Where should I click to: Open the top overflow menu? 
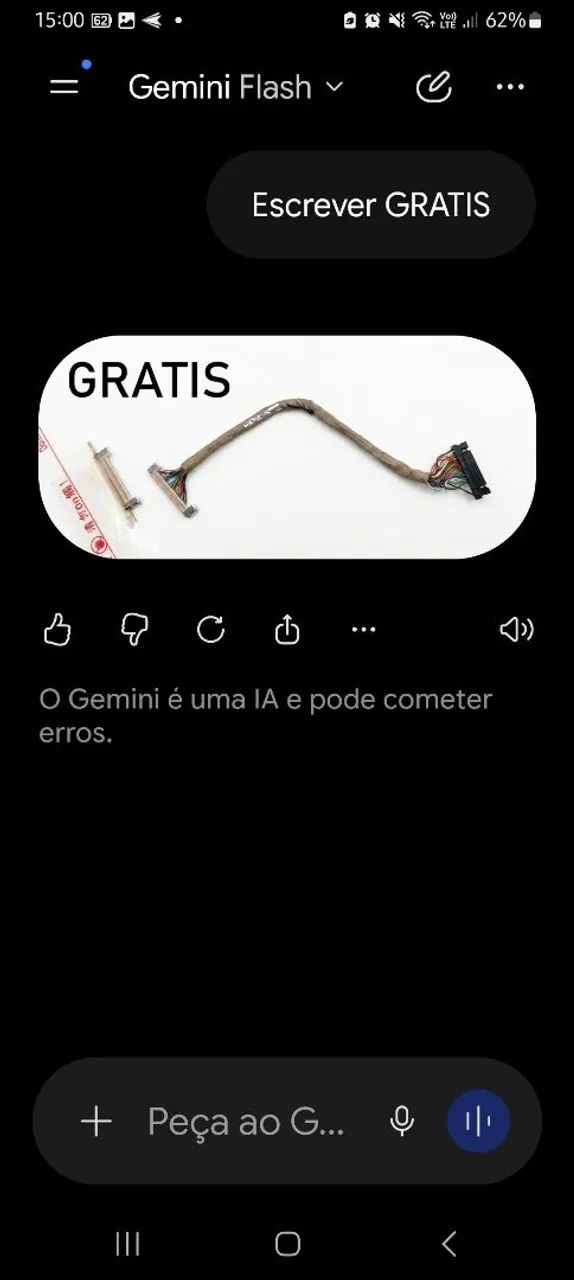[510, 87]
